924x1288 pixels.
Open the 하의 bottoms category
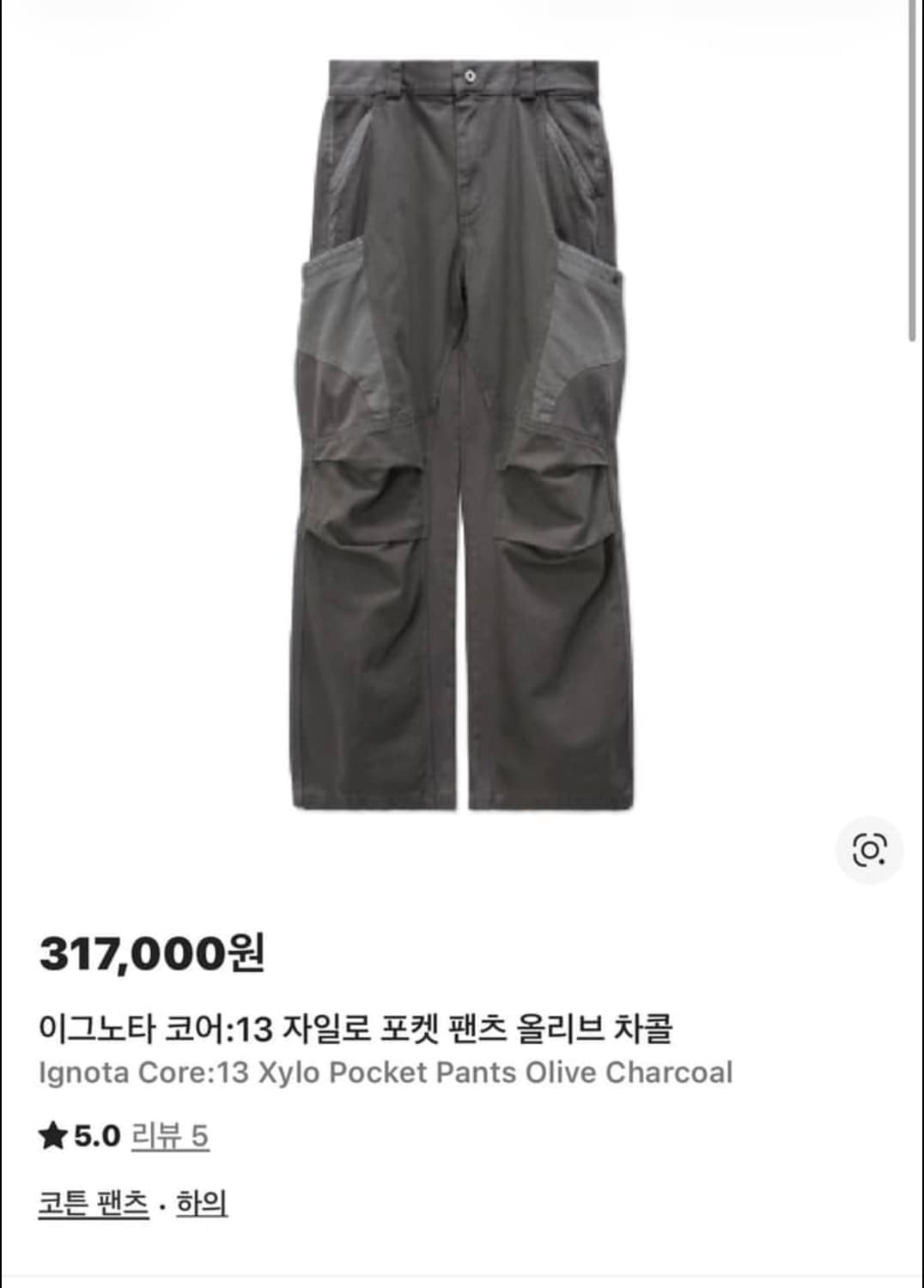[199, 1205]
